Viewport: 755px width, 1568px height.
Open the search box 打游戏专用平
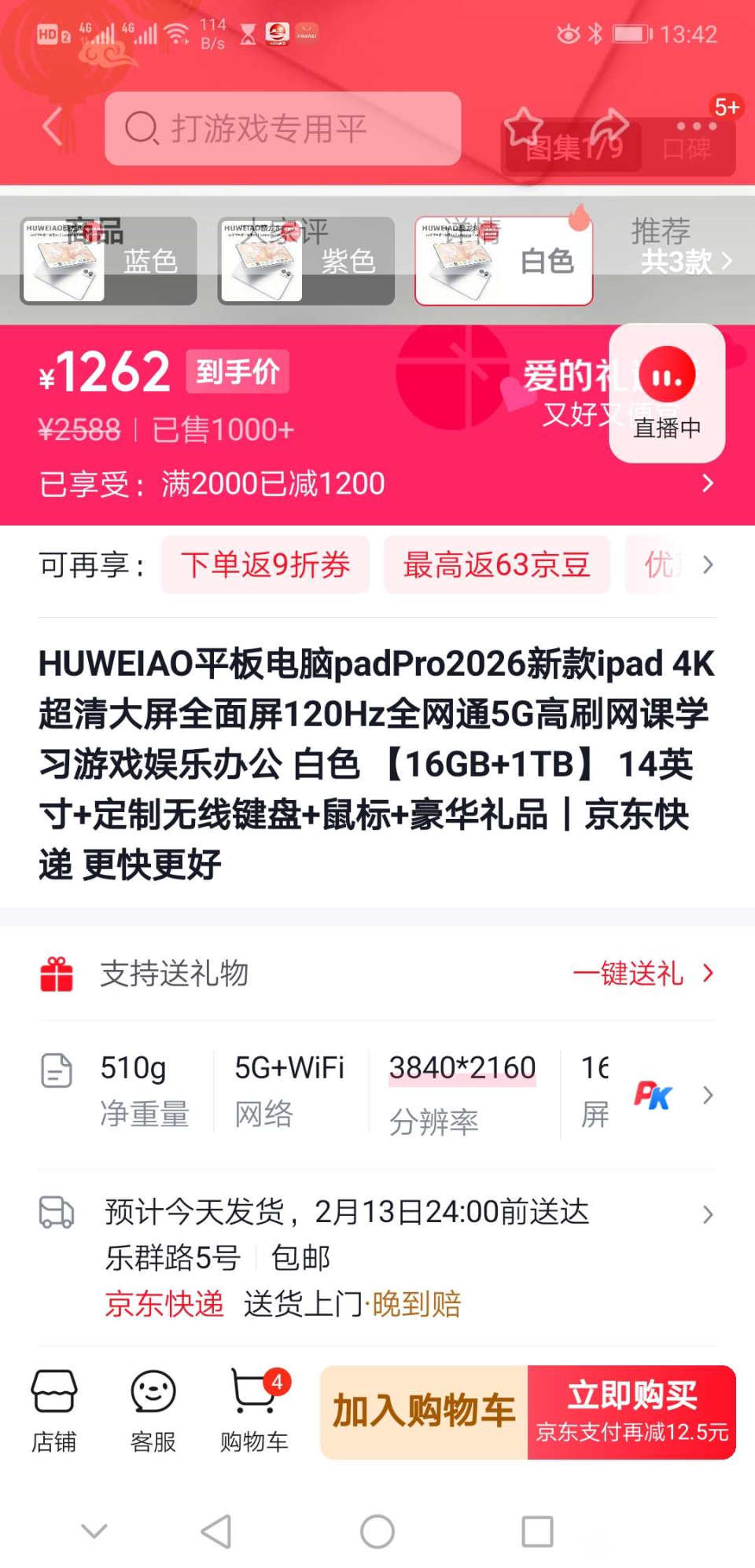tap(283, 129)
